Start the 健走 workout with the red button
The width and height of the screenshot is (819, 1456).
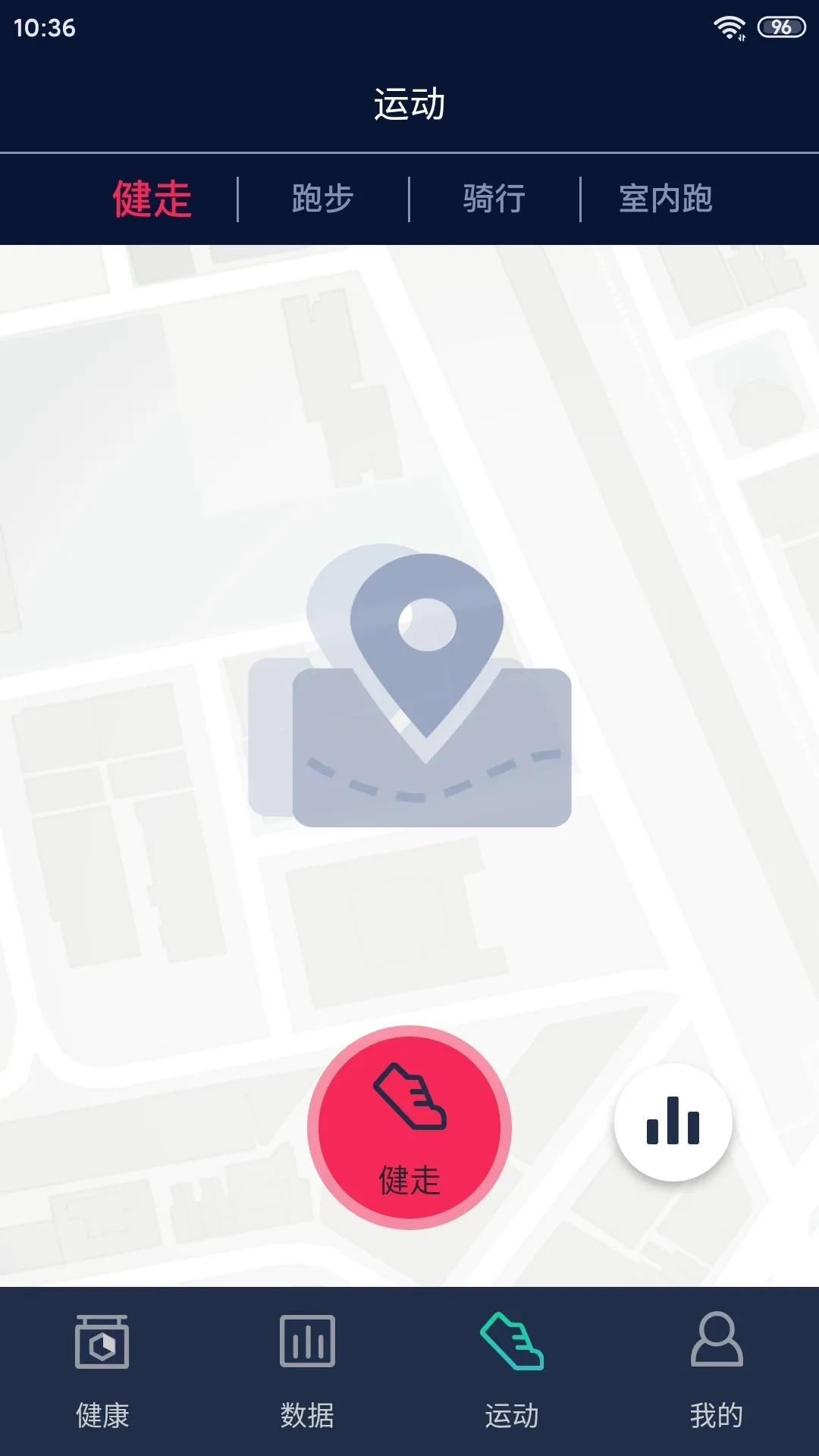pyautogui.click(x=409, y=1128)
